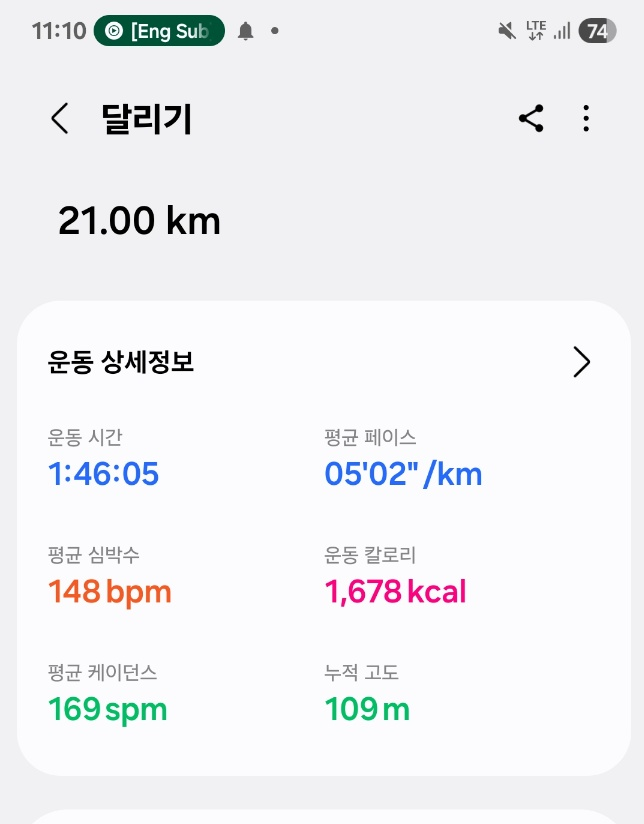Tap the media playback pill in status bar
The image size is (644, 824).
159,31
